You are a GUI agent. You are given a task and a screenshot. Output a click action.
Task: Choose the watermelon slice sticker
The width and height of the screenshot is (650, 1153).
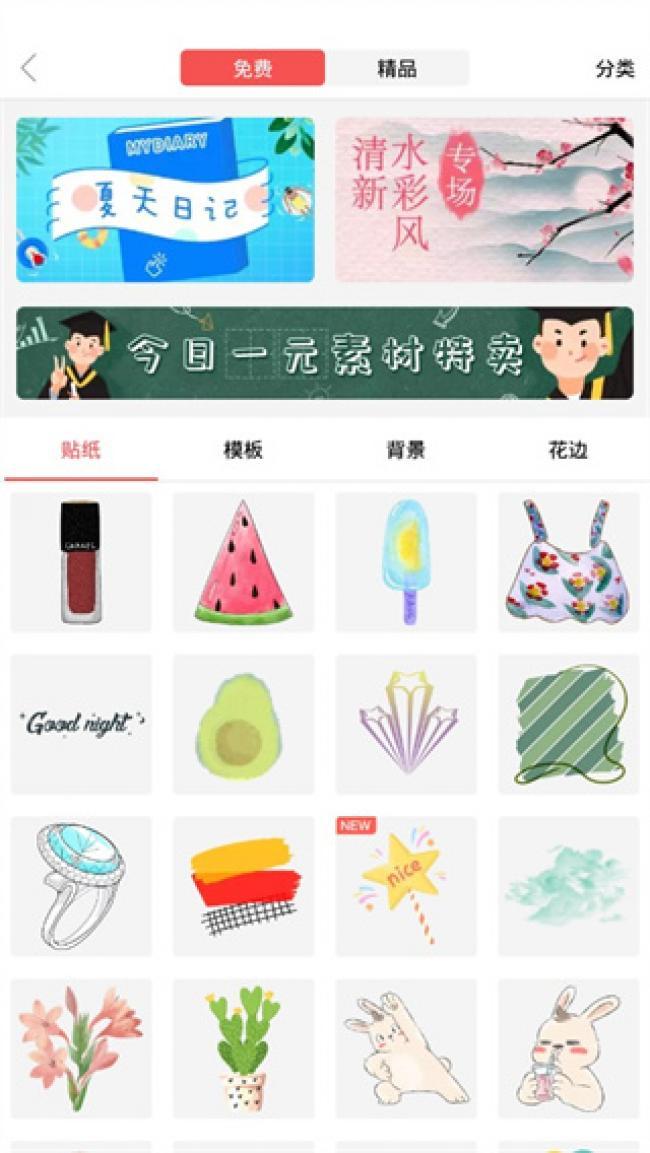[243, 562]
